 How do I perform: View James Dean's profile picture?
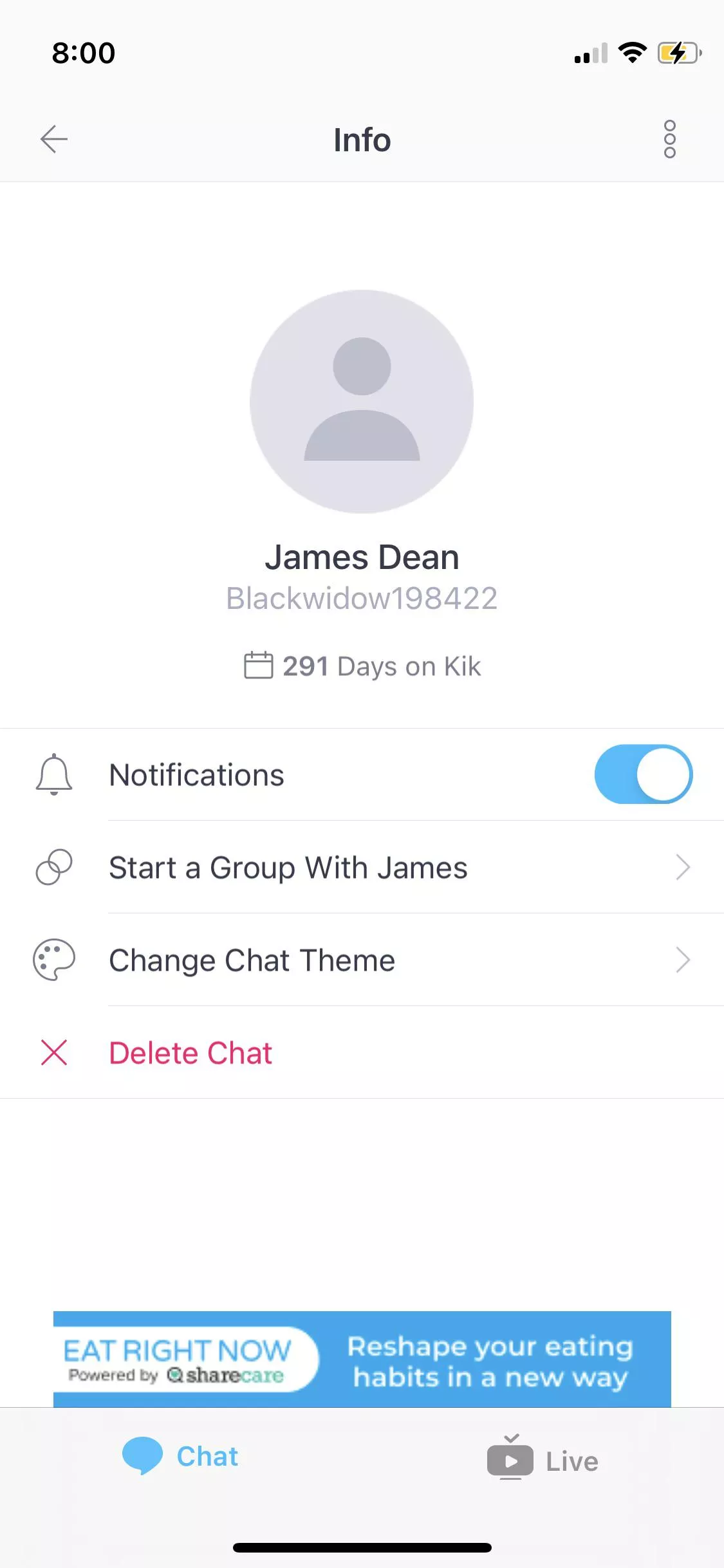click(362, 401)
